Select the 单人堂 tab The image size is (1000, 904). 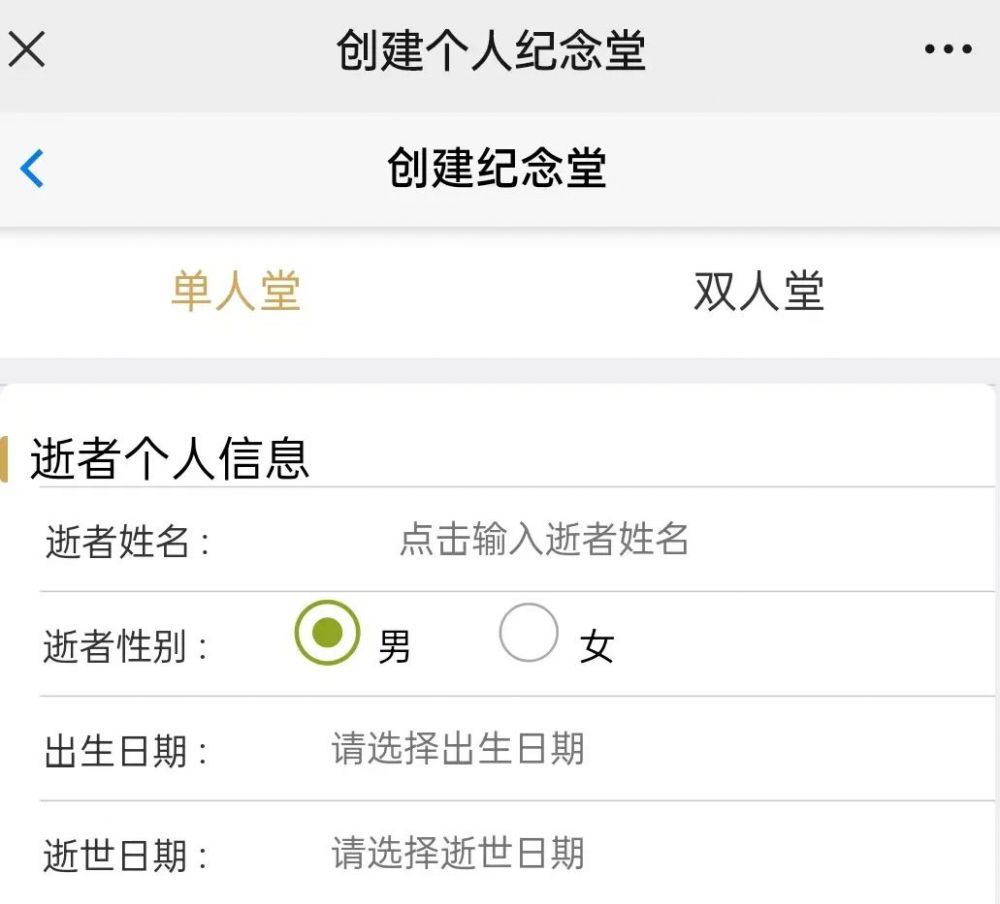(236, 292)
